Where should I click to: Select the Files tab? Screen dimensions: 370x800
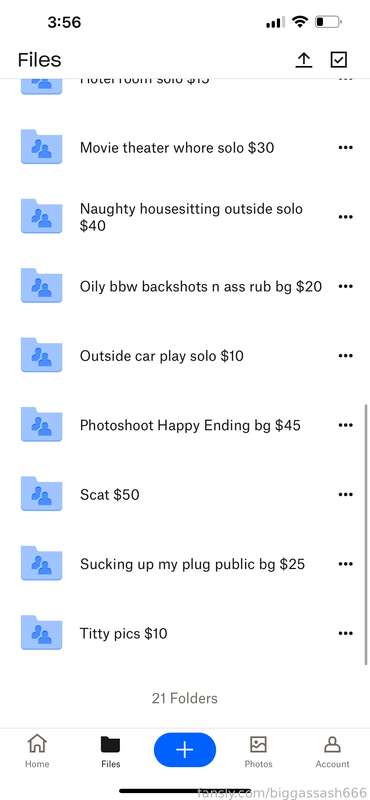point(110,751)
